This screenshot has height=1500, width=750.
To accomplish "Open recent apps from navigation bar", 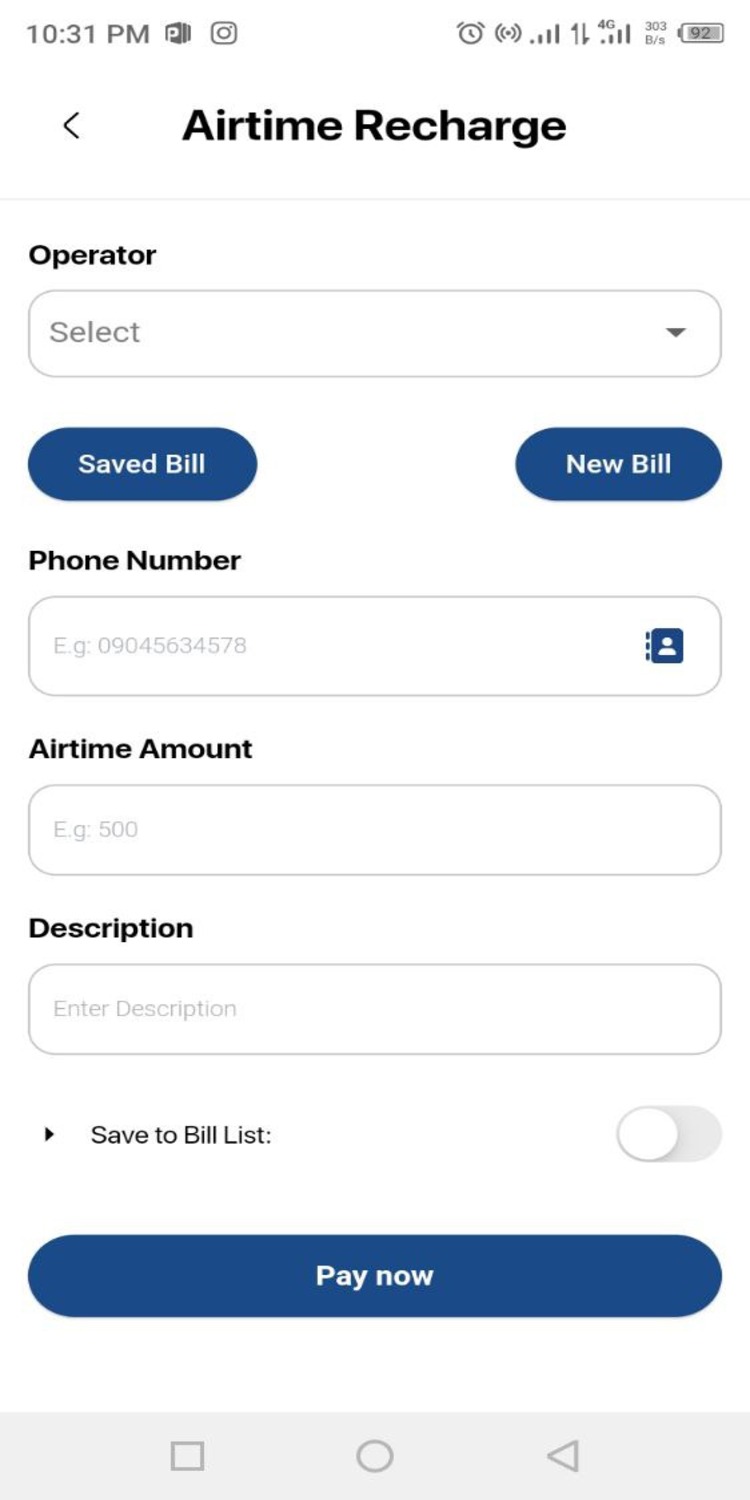I will [x=187, y=1456].
